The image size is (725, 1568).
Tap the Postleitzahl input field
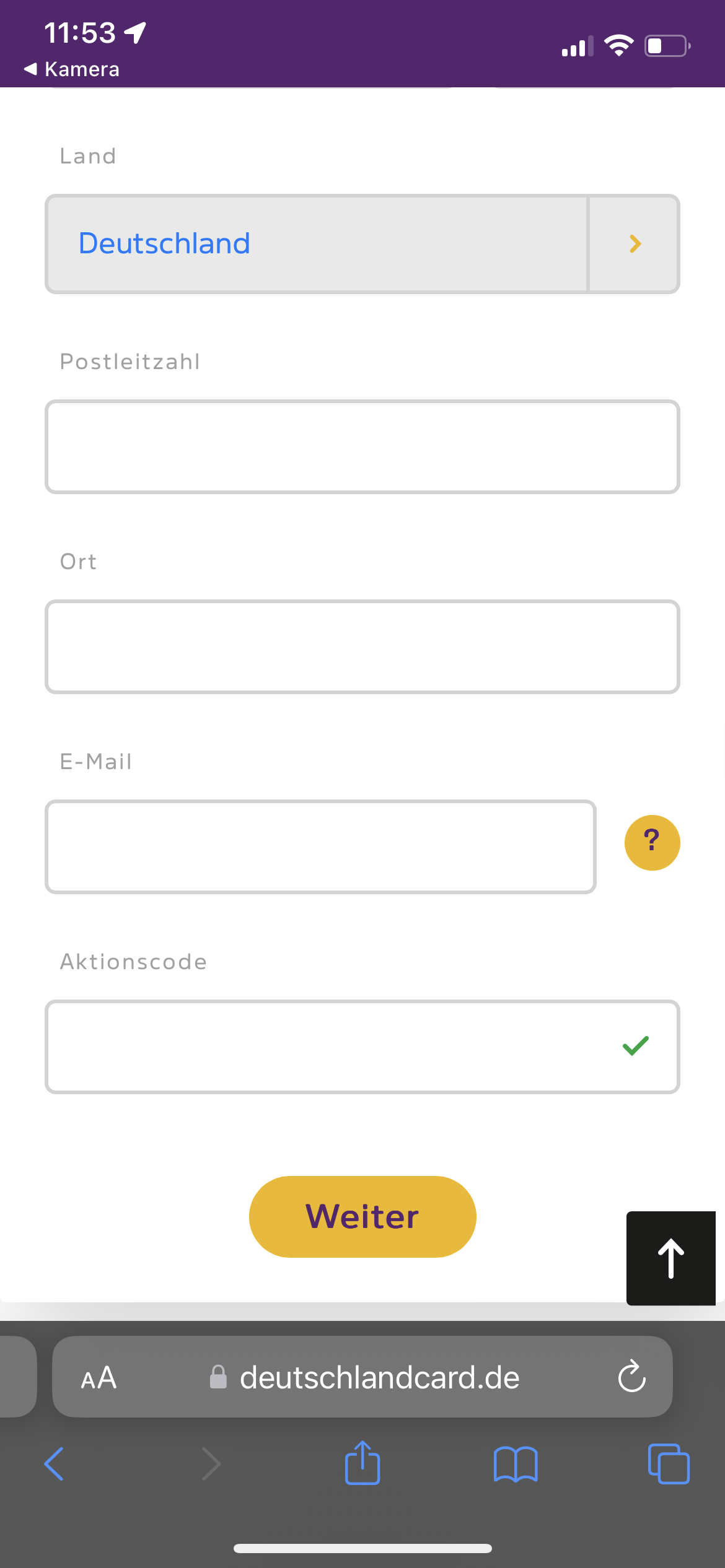coord(362,446)
